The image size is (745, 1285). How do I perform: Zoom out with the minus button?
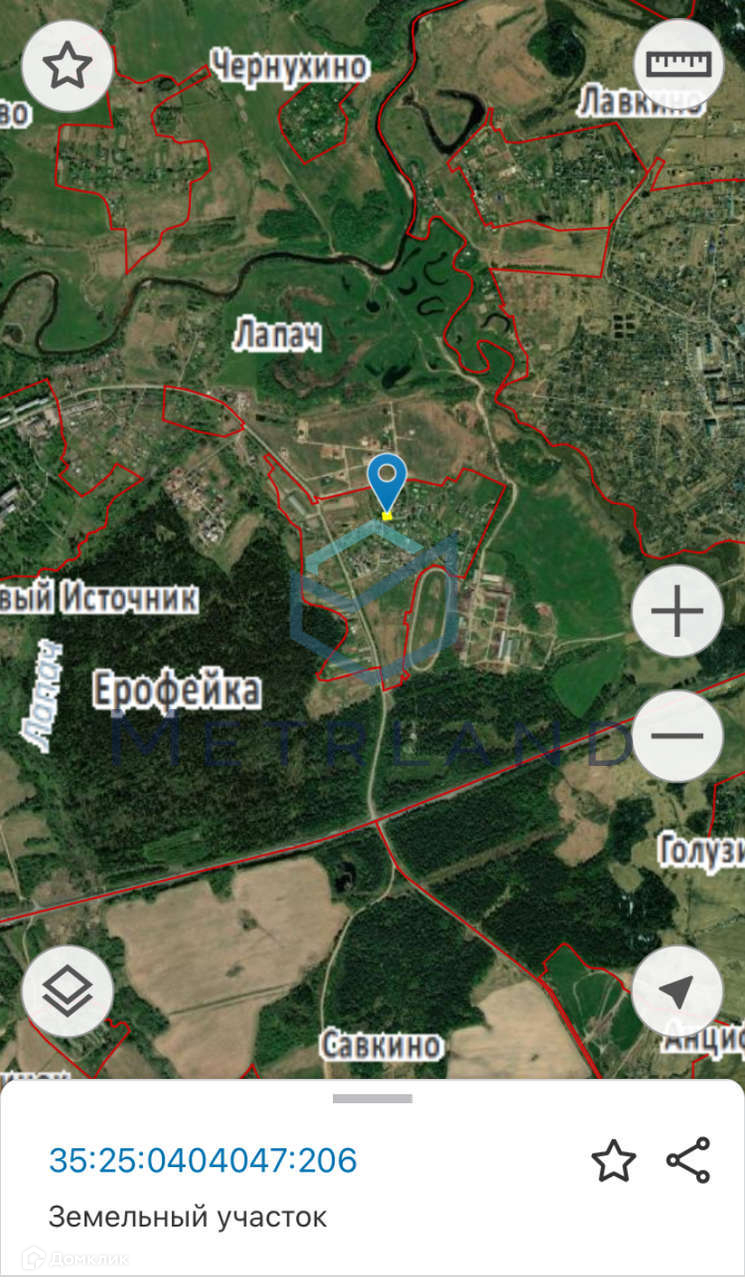pos(677,736)
